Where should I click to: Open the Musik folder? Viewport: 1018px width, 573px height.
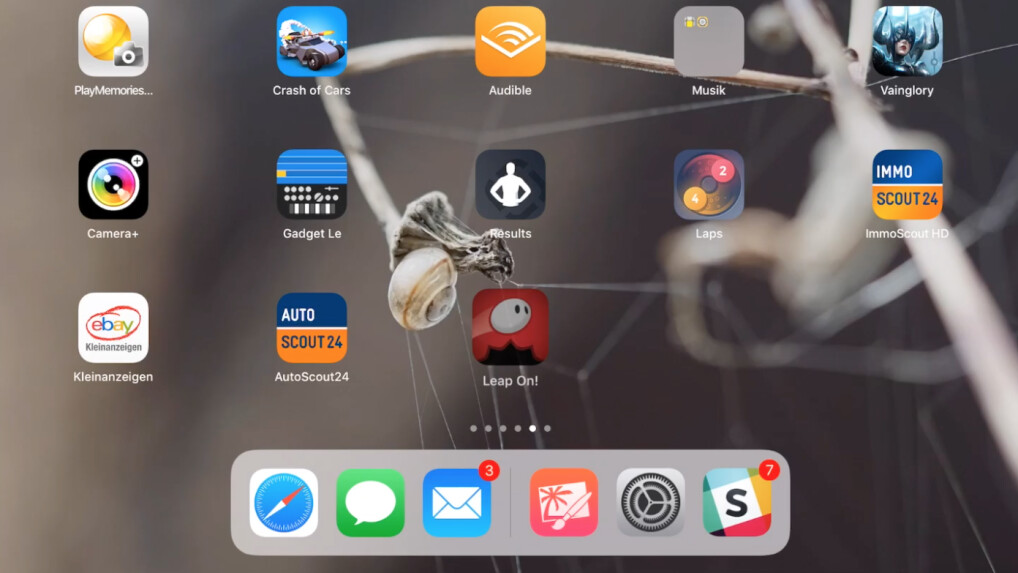708,42
